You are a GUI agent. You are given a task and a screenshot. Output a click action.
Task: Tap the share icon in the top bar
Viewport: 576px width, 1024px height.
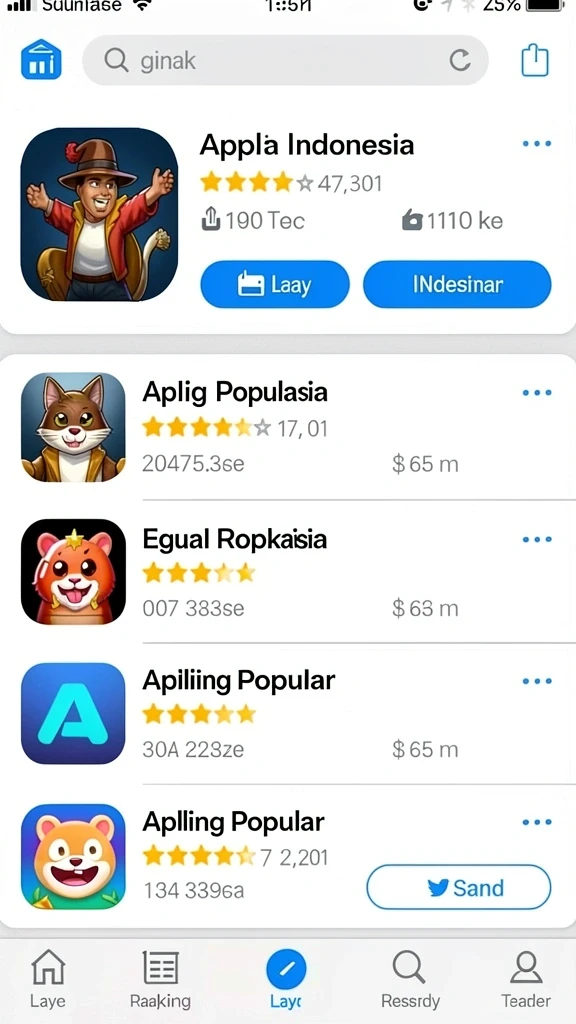pyautogui.click(x=535, y=60)
